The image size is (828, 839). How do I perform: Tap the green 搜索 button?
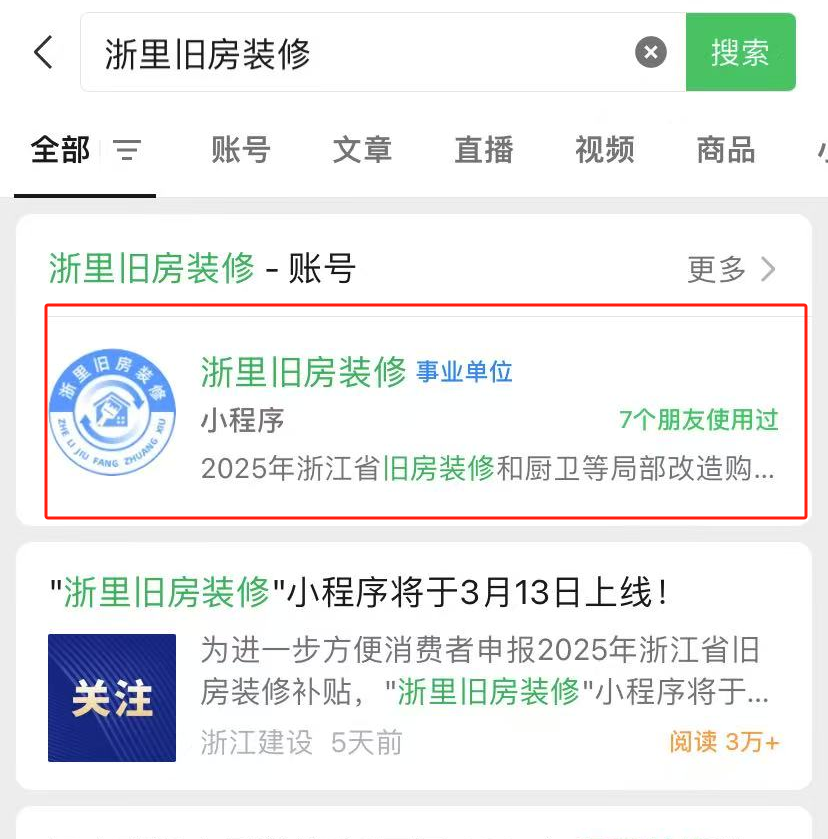click(x=740, y=52)
